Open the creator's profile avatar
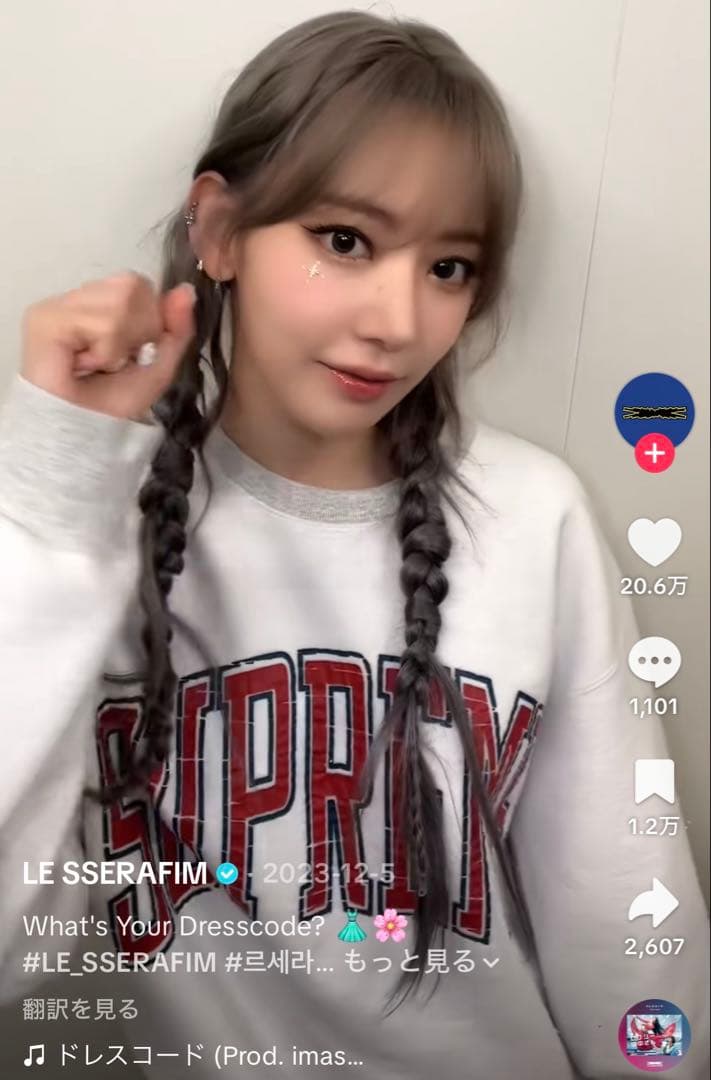Viewport: 711px width, 1080px height. (654, 411)
